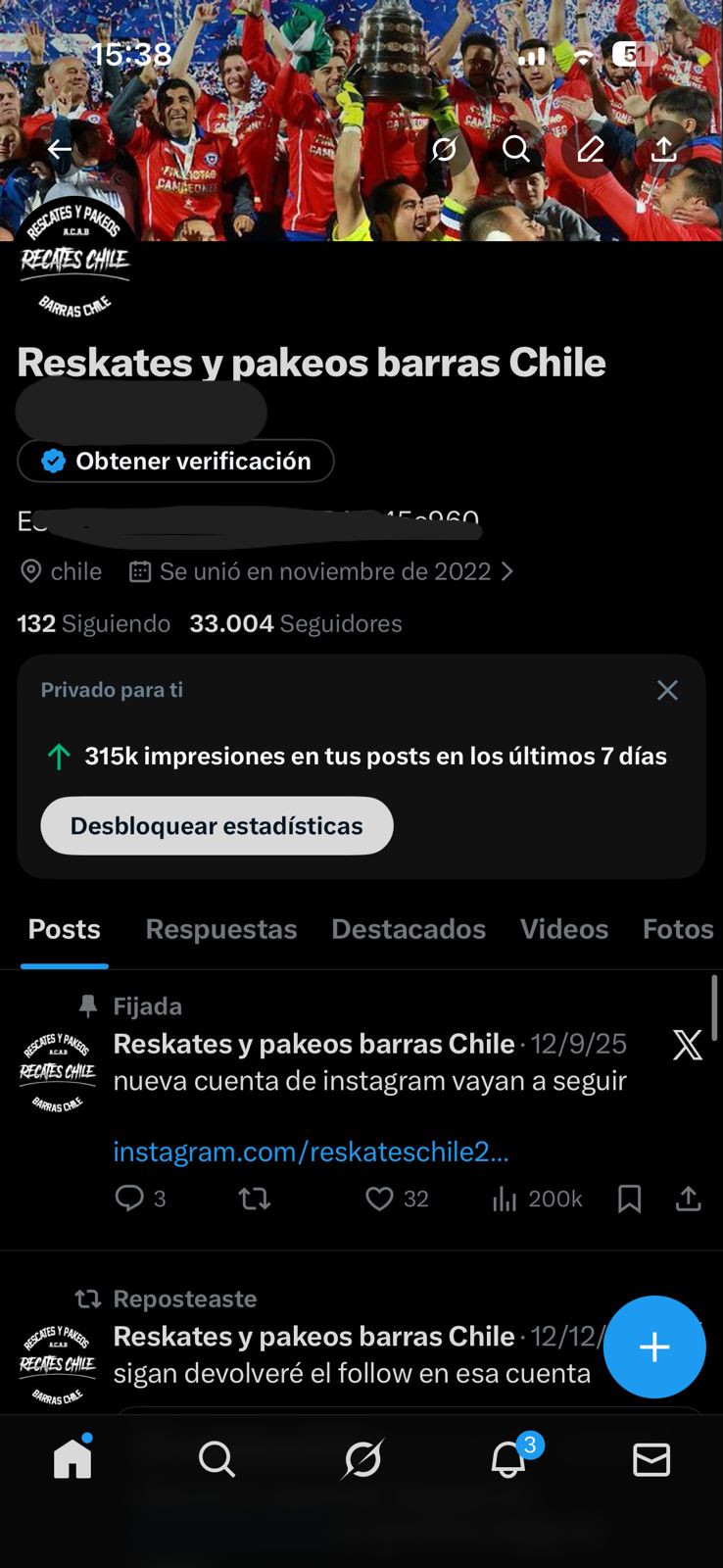This screenshot has width=723, height=1568.
Task: Bookmark the pinned post
Action: tap(629, 1199)
